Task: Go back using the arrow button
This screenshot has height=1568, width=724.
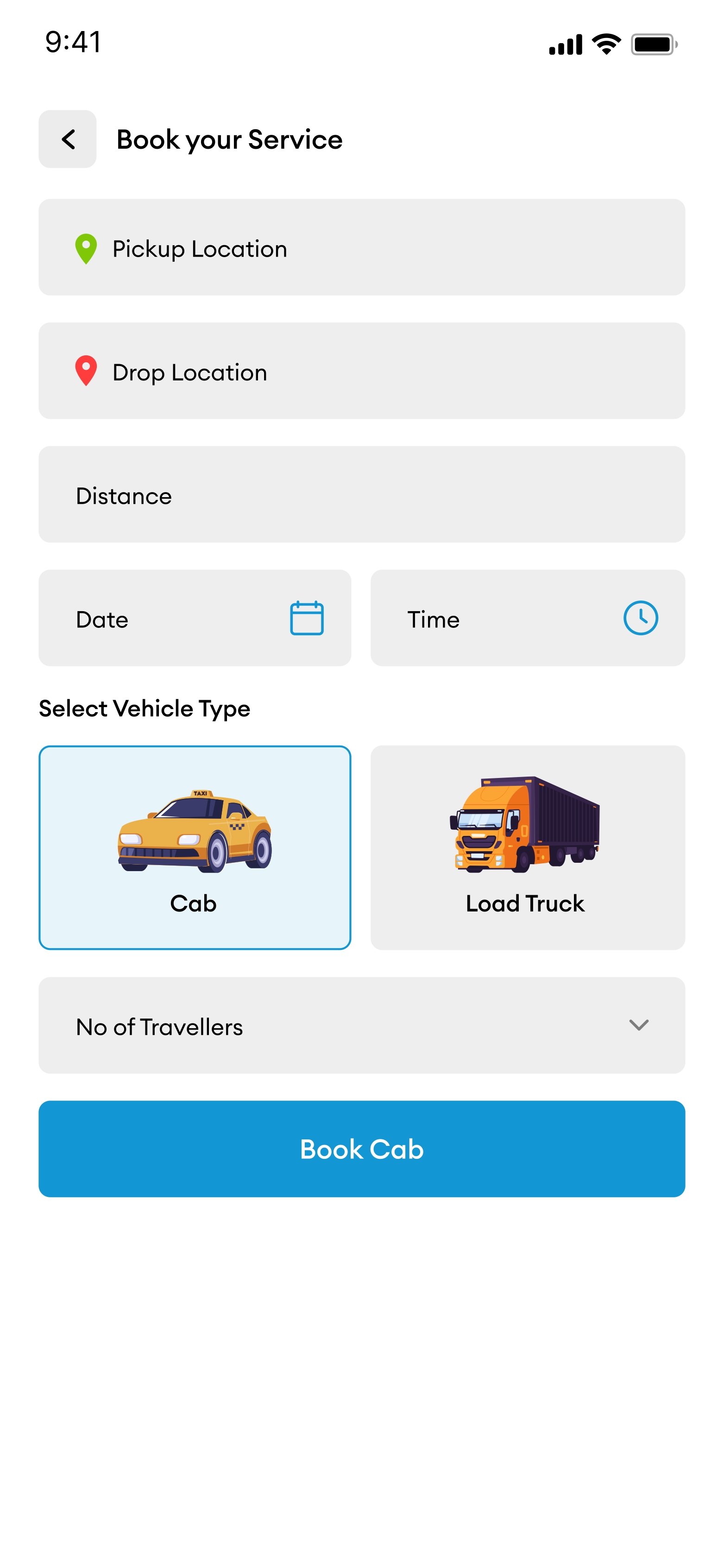Action: click(x=68, y=139)
